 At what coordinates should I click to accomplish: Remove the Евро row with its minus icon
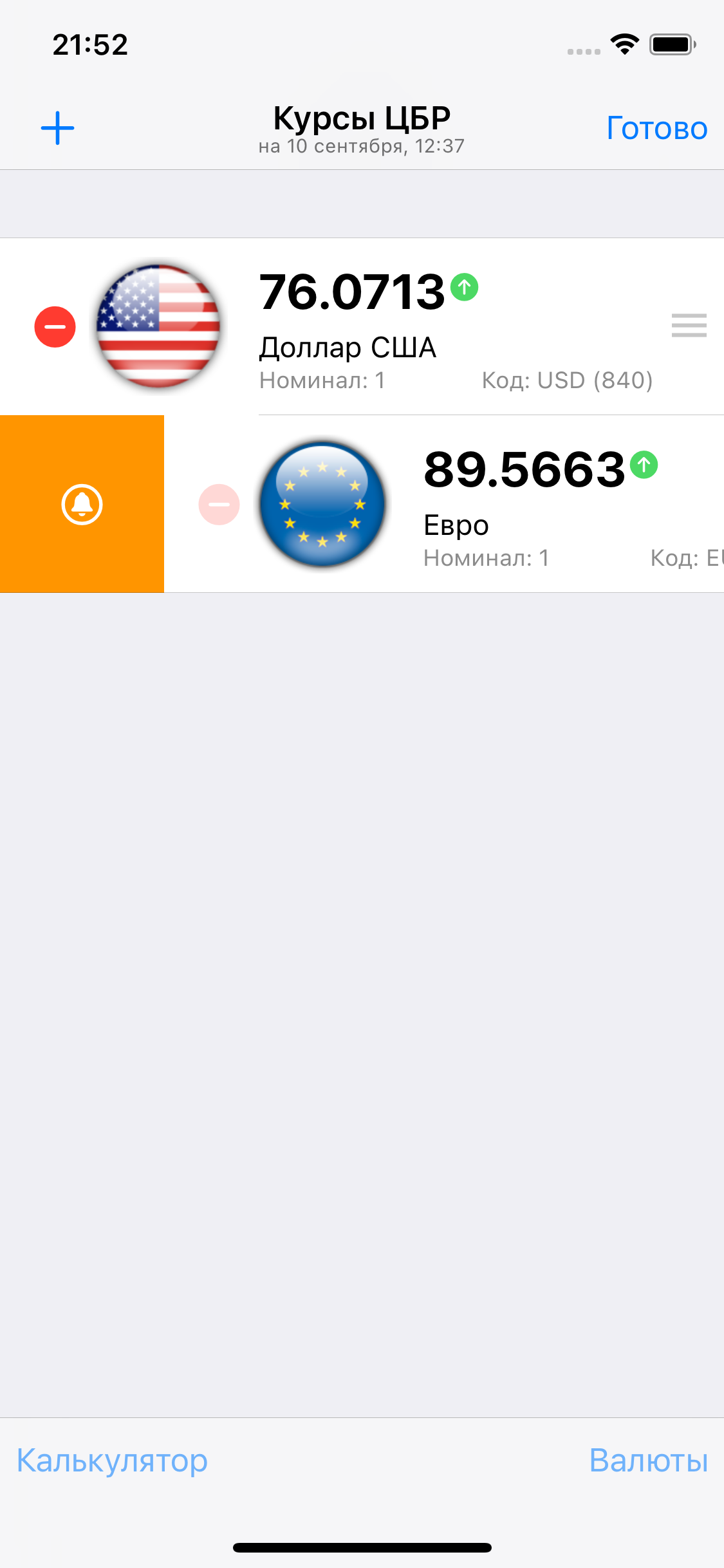(219, 505)
